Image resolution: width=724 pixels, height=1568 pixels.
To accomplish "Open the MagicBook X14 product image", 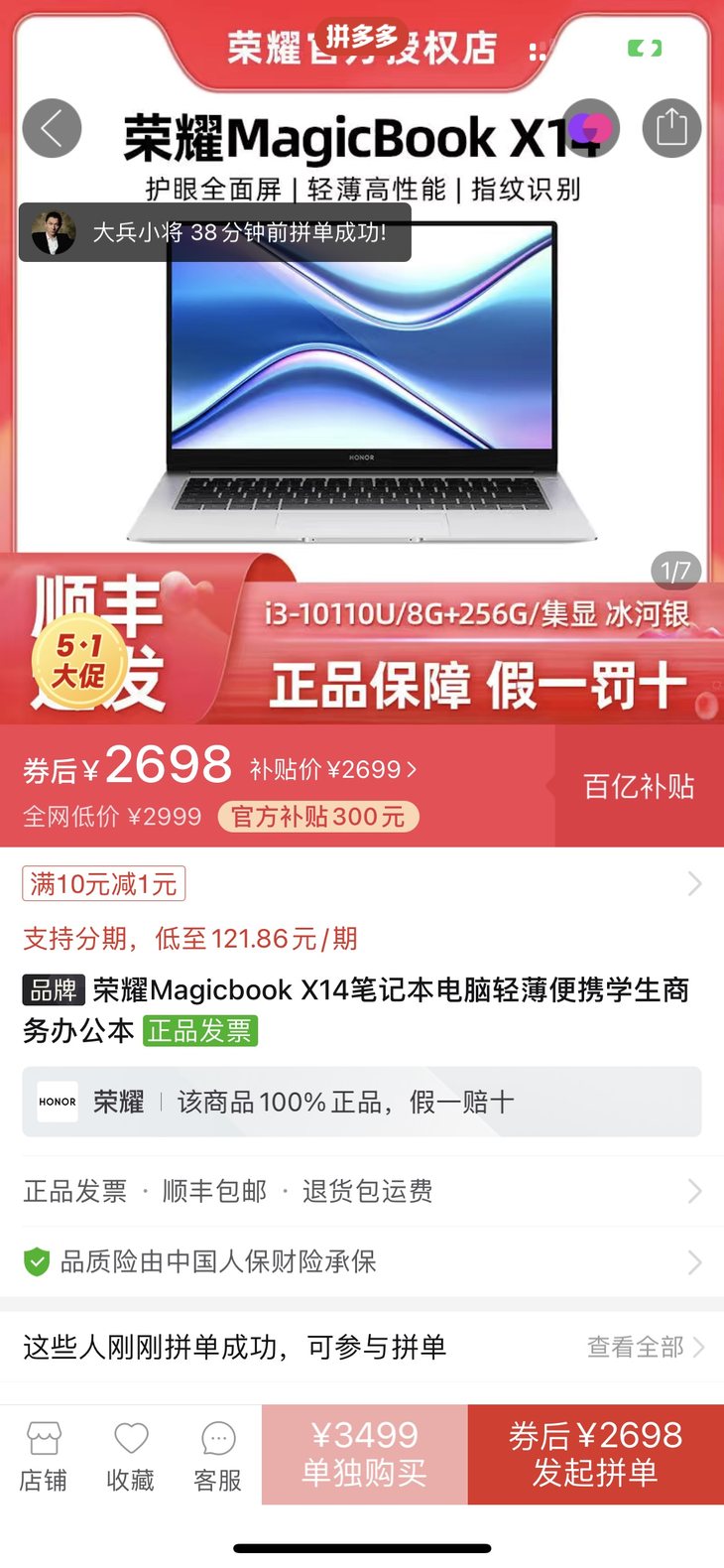I will coord(362,397).
